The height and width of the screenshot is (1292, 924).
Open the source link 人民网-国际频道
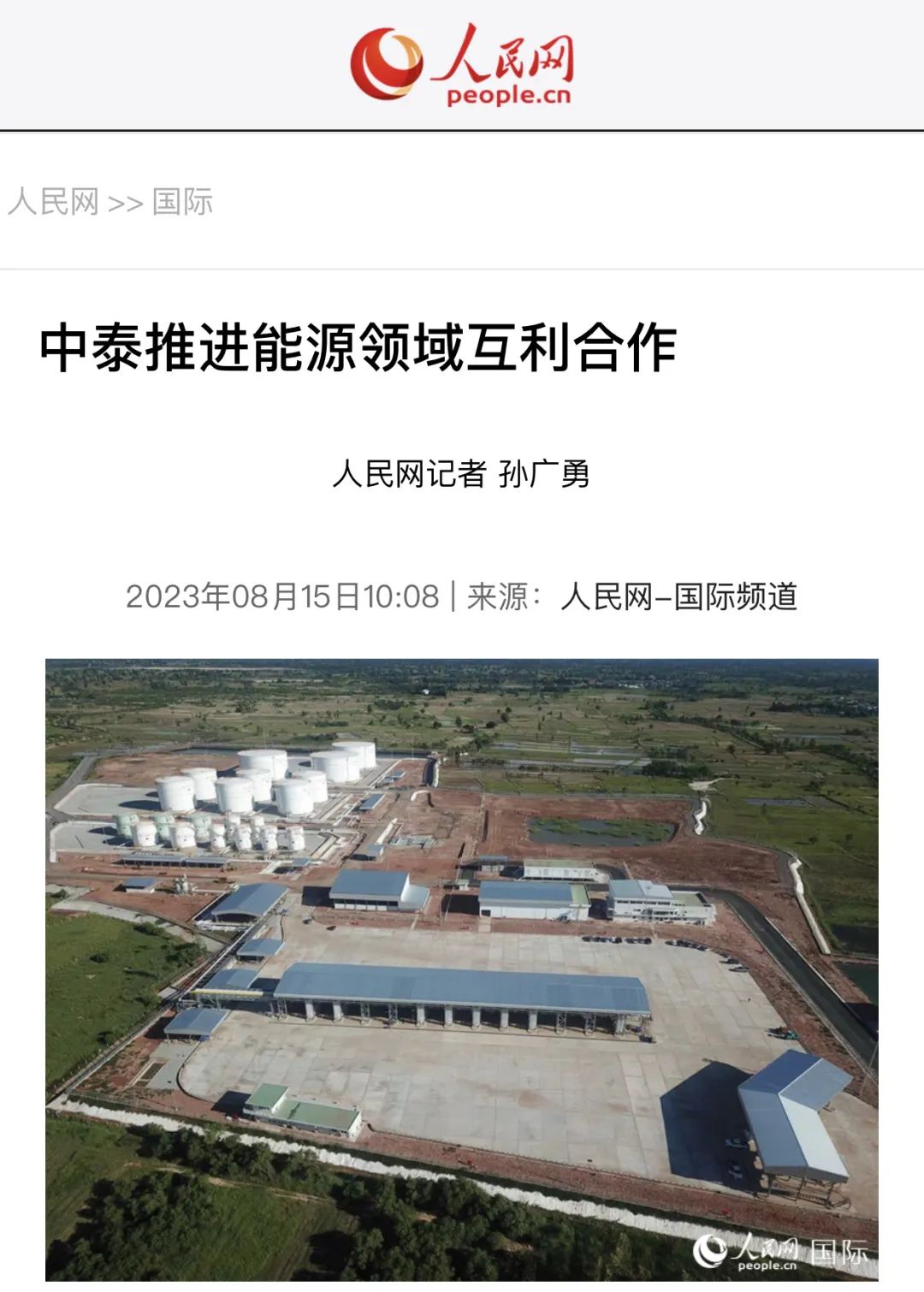point(678,596)
